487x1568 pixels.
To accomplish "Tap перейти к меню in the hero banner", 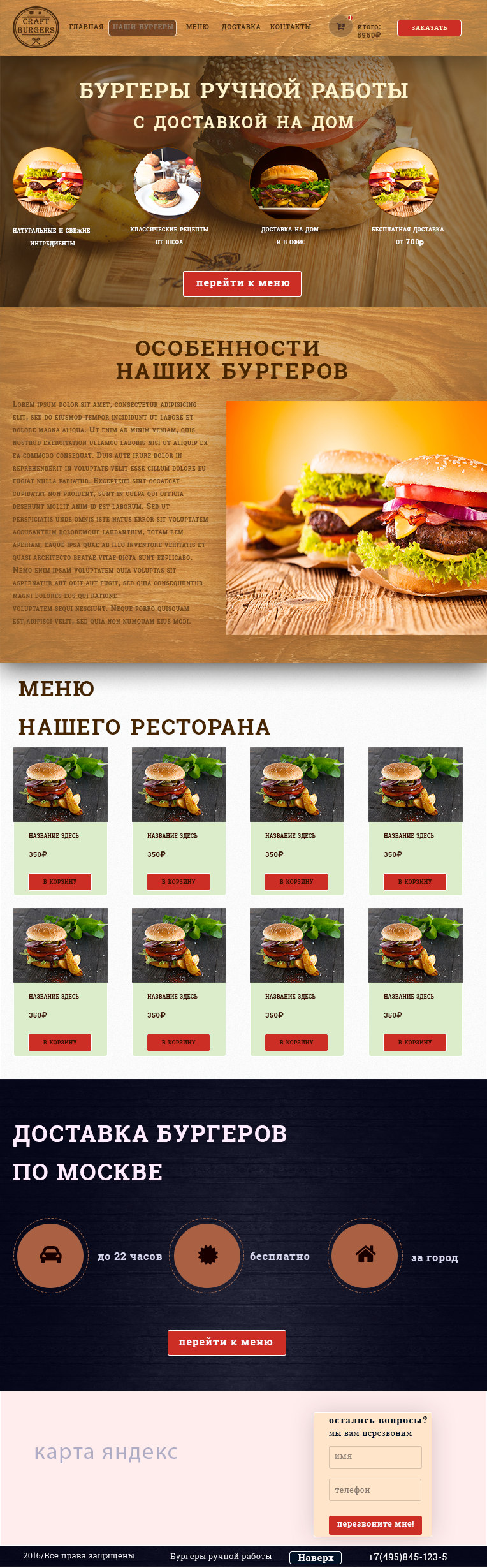I will [242, 283].
